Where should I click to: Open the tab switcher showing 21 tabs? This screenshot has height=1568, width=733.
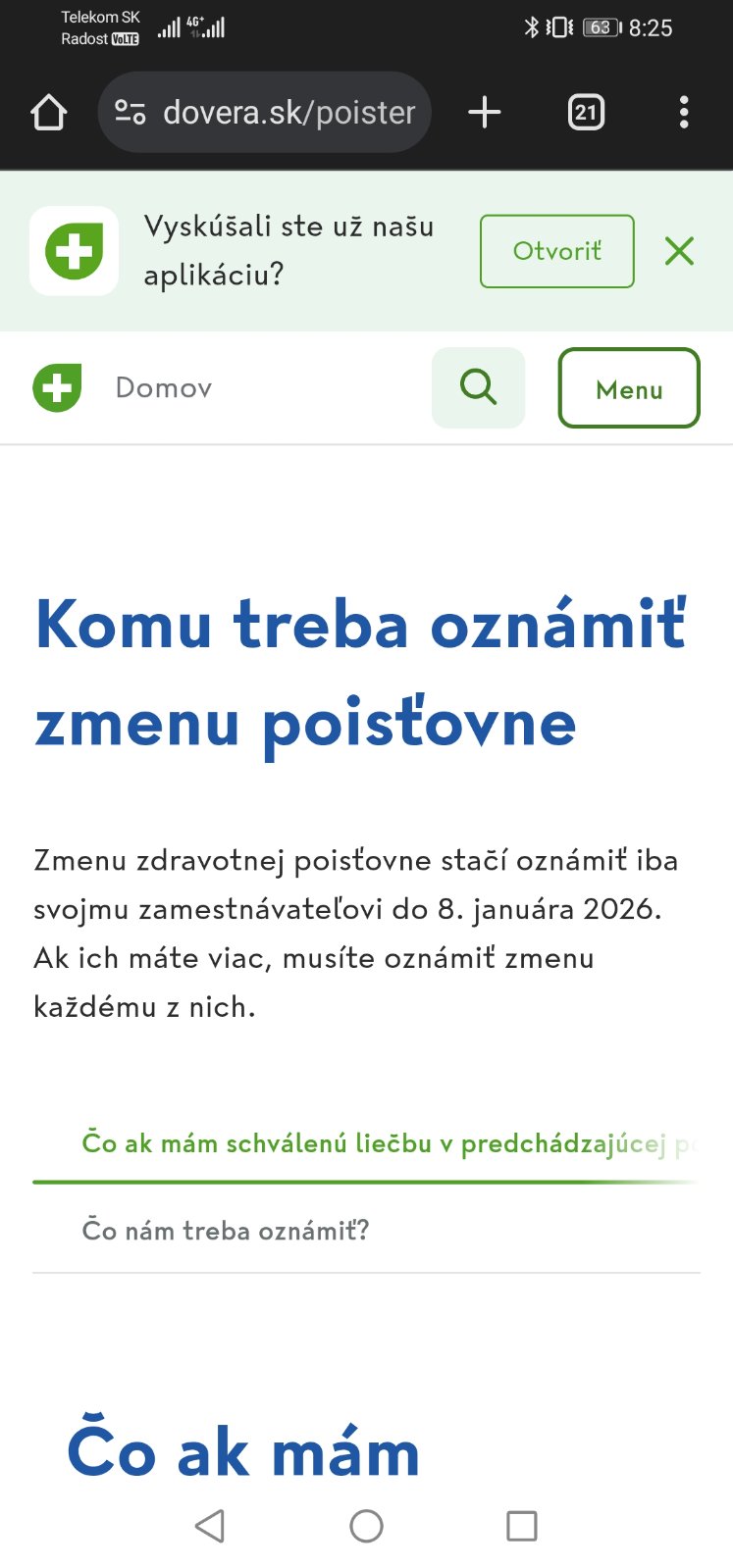(x=586, y=113)
